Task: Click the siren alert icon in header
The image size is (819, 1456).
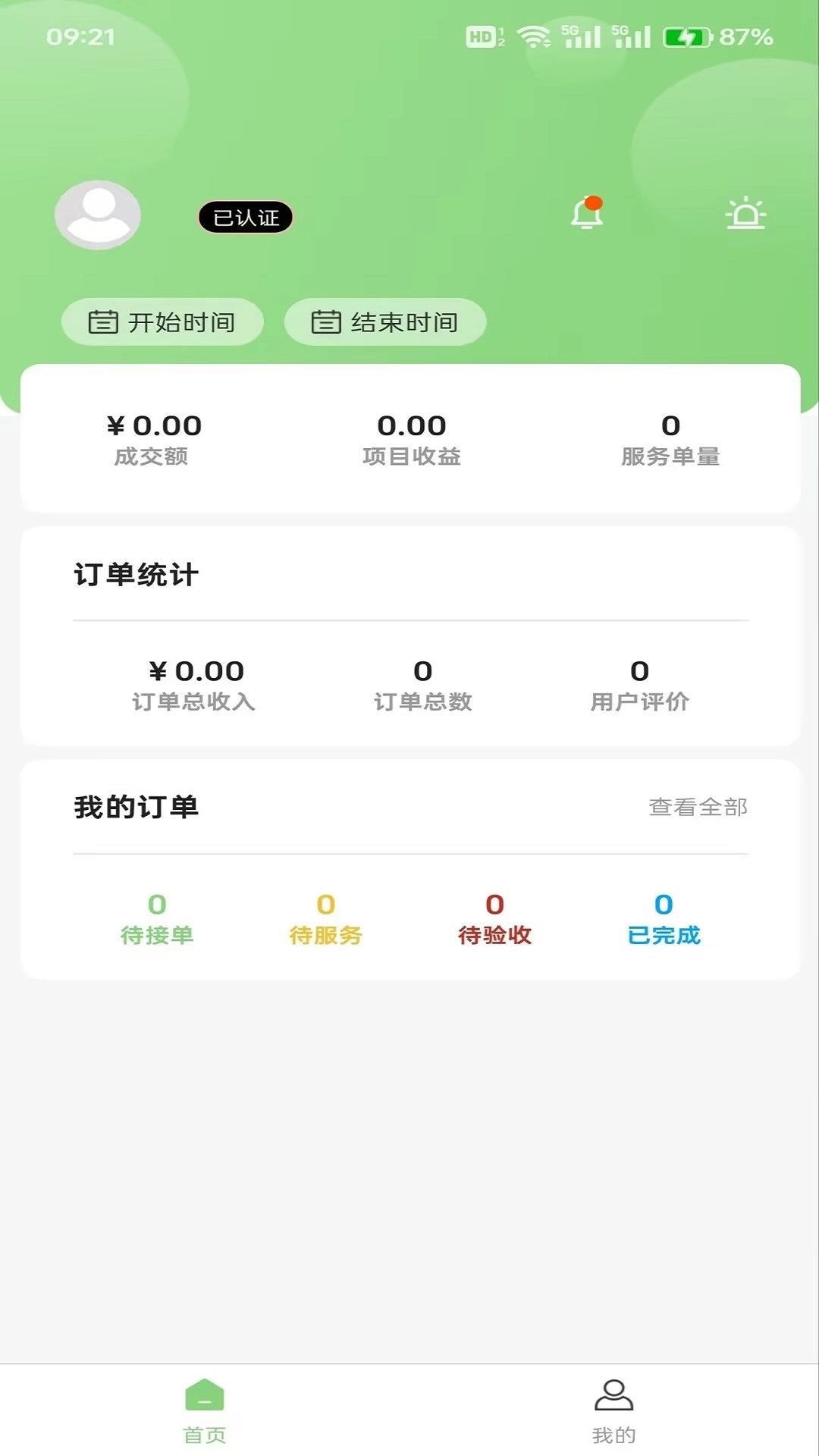Action: click(x=746, y=215)
